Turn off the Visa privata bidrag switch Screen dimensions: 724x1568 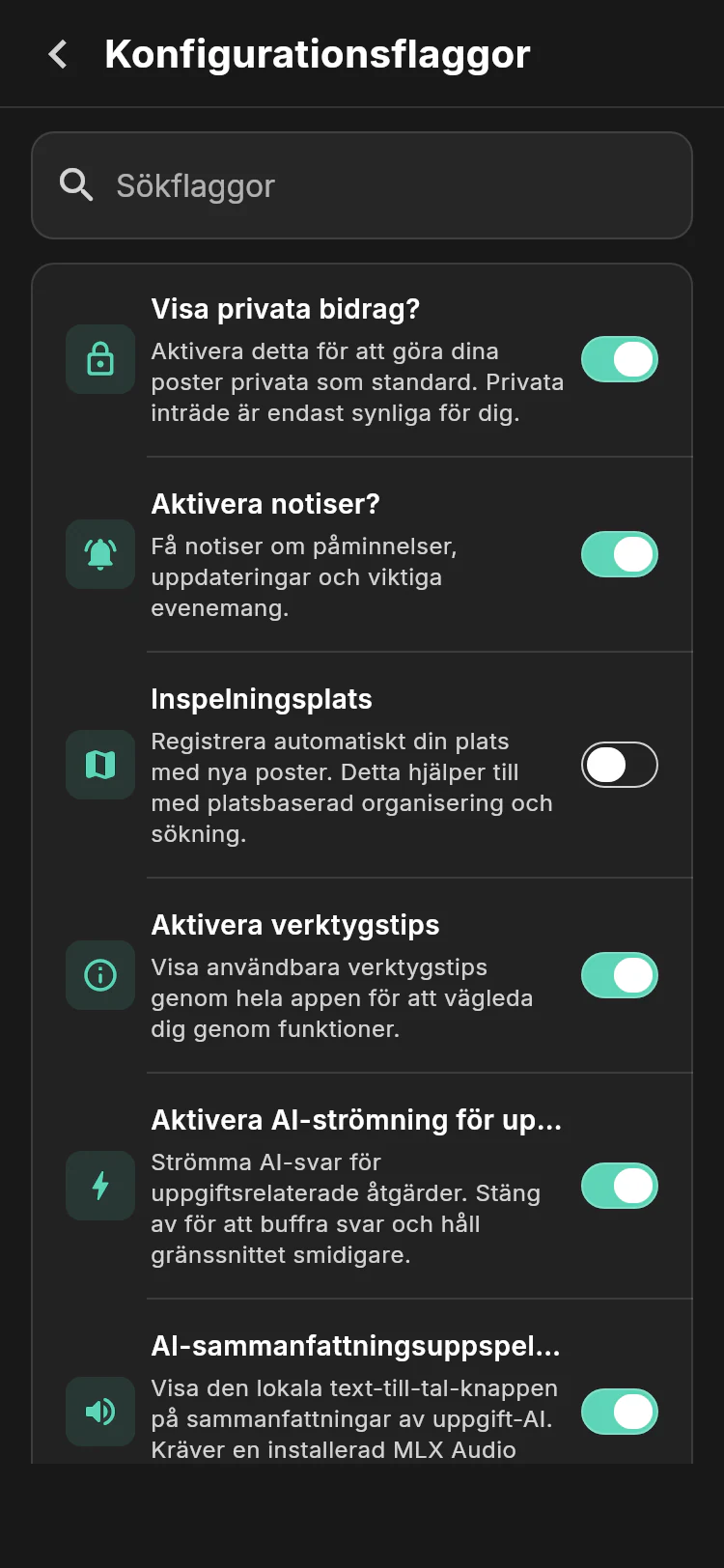620,359
